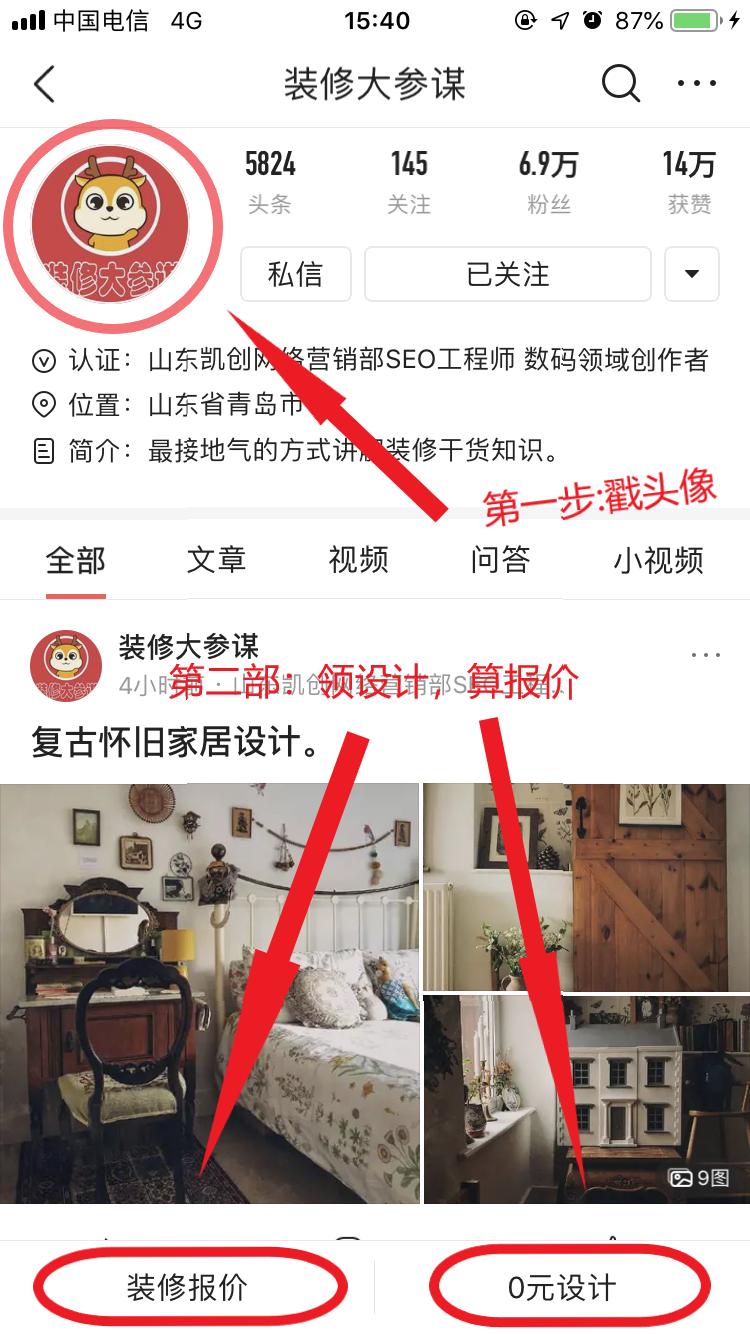Image resolution: width=750 pixels, height=1334 pixels.
Task: Tap the verification badge next to 认证
Action: coord(44,361)
